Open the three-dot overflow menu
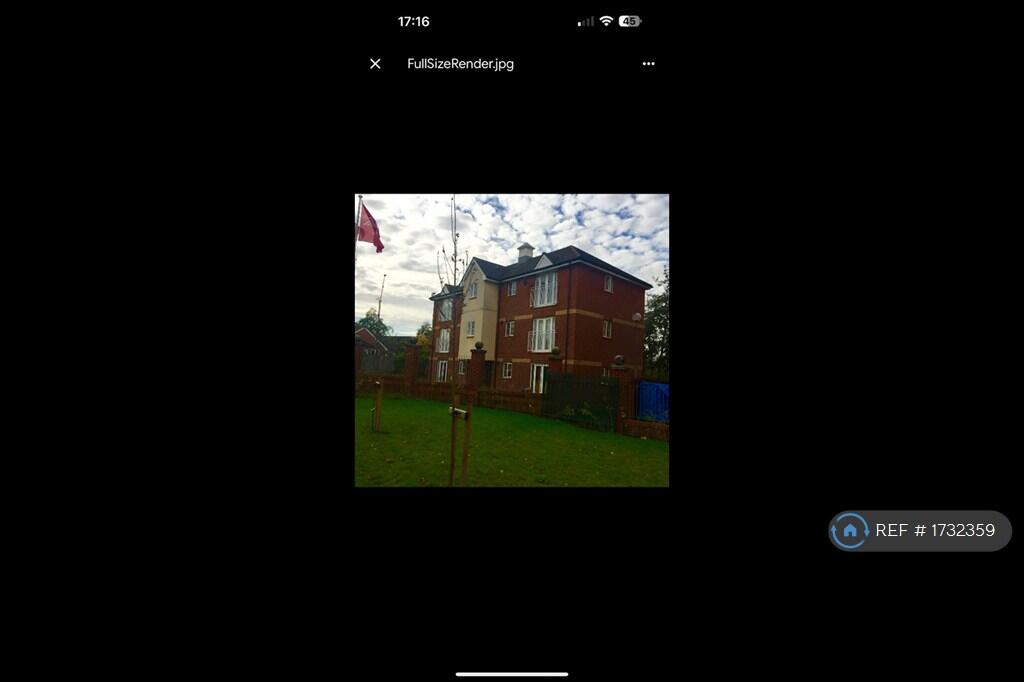This screenshot has height=682, width=1024. coord(648,64)
